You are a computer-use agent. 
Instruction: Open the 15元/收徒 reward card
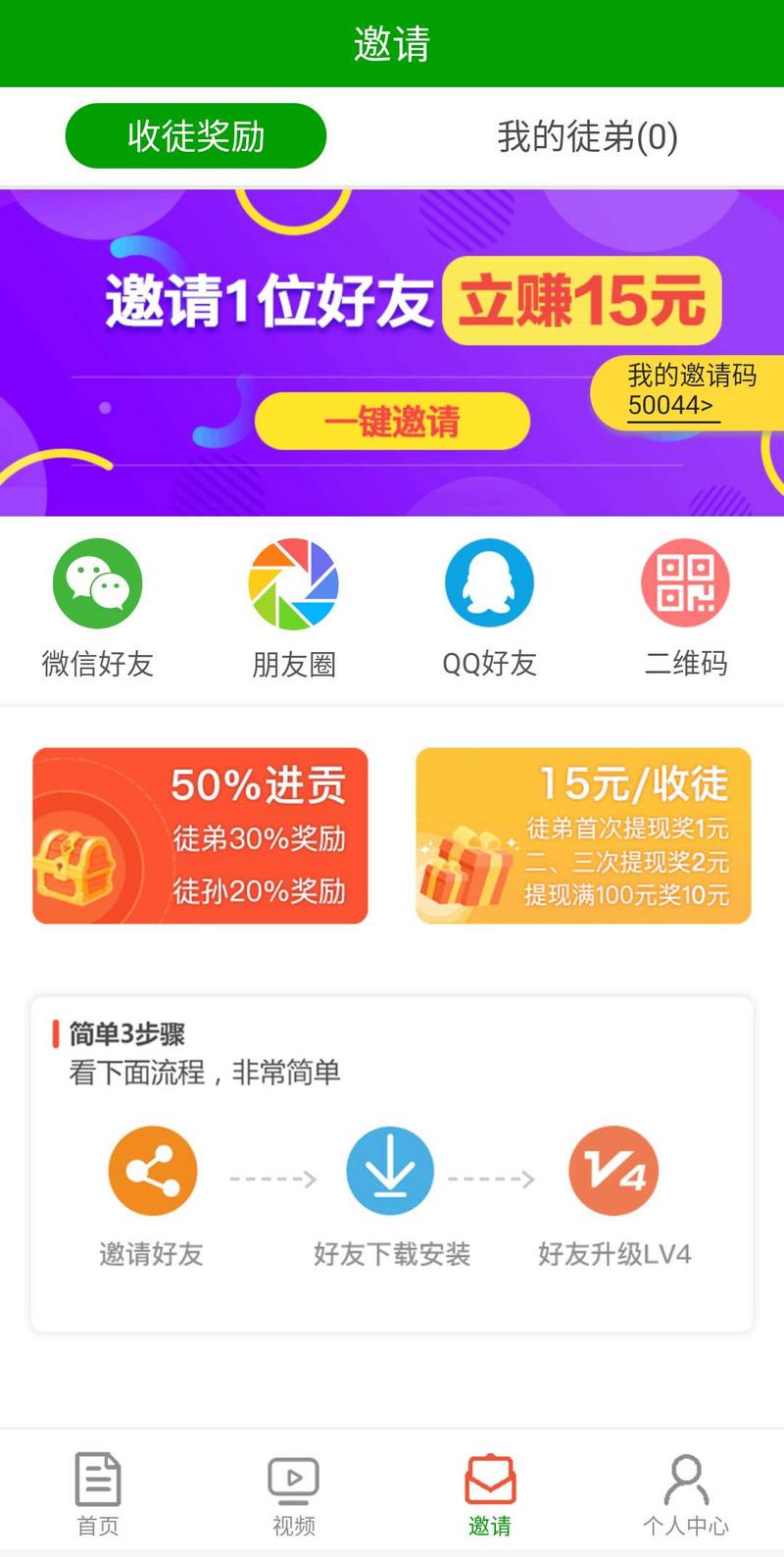[x=583, y=835]
